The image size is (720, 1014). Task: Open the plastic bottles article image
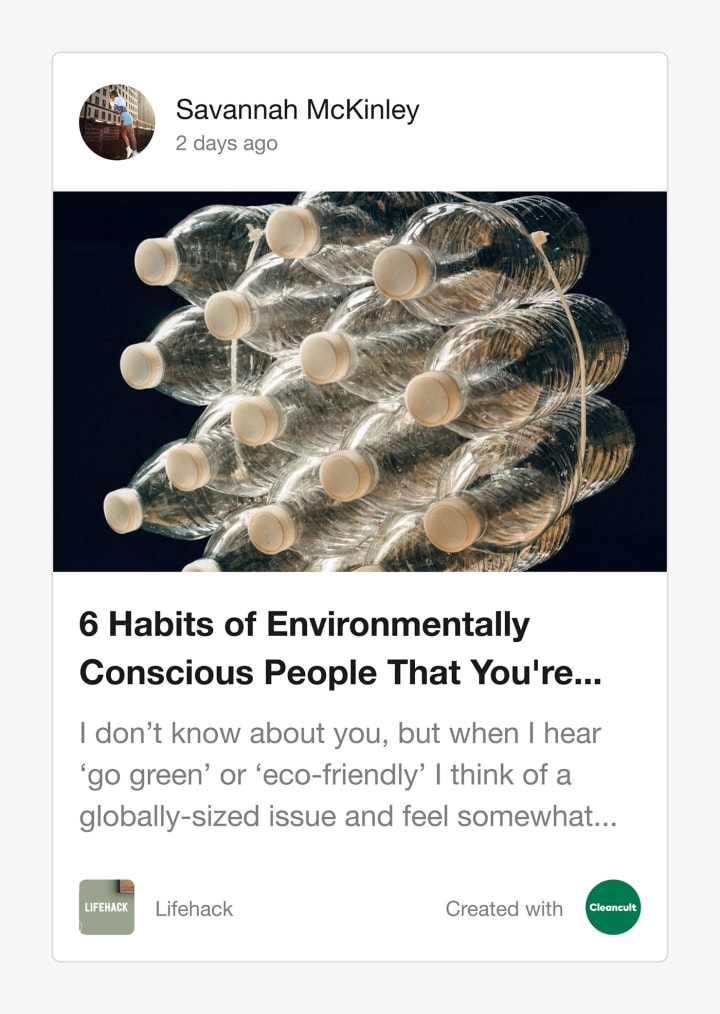[x=360, y=381]
